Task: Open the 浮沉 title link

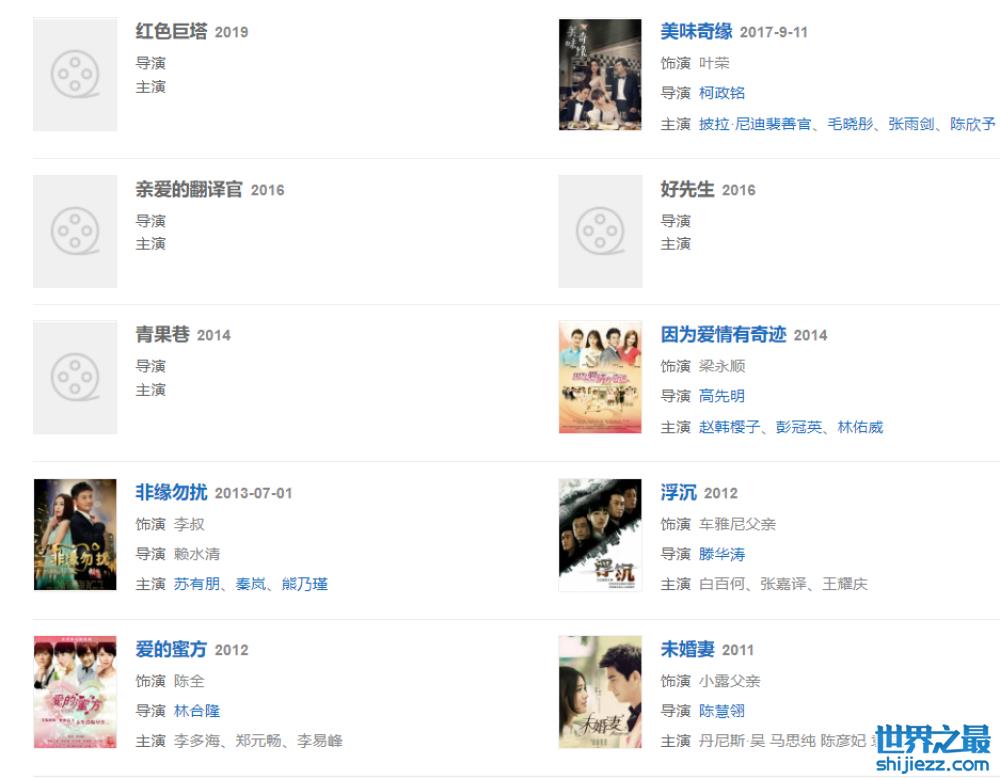Action: coord(678,492)
